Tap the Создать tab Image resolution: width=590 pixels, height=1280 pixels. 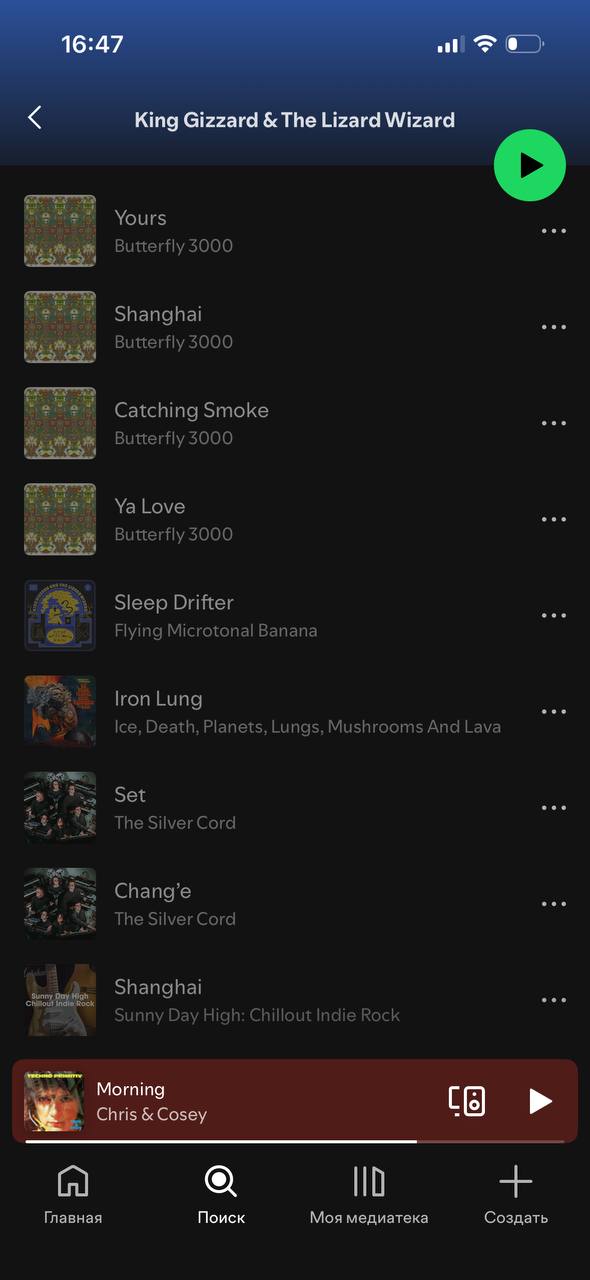click(516, 1195)
